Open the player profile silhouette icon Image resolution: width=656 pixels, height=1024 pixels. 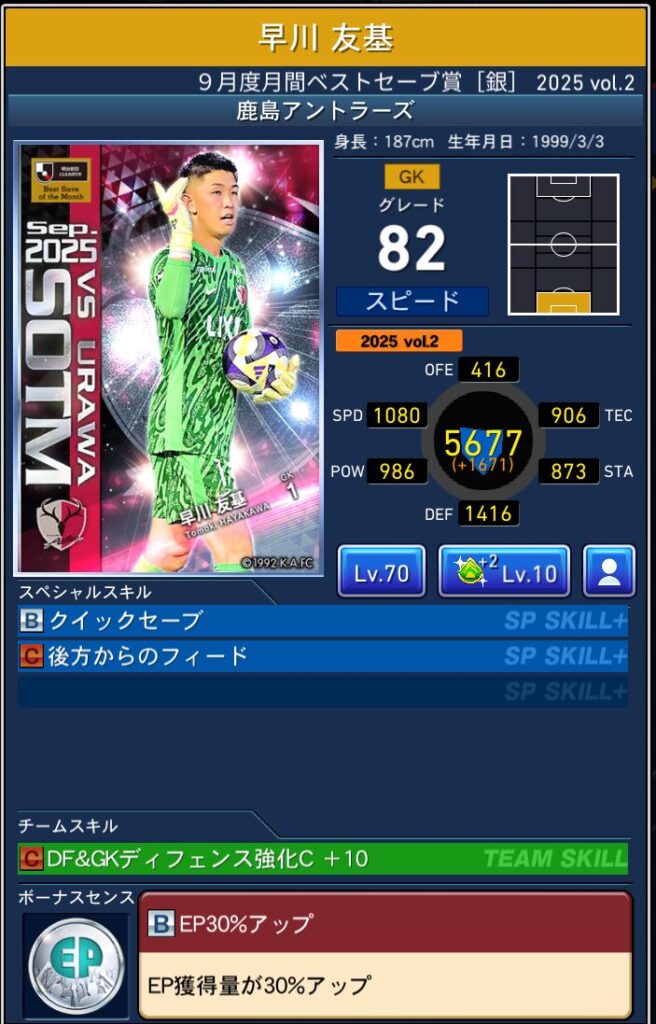[609, 572]
